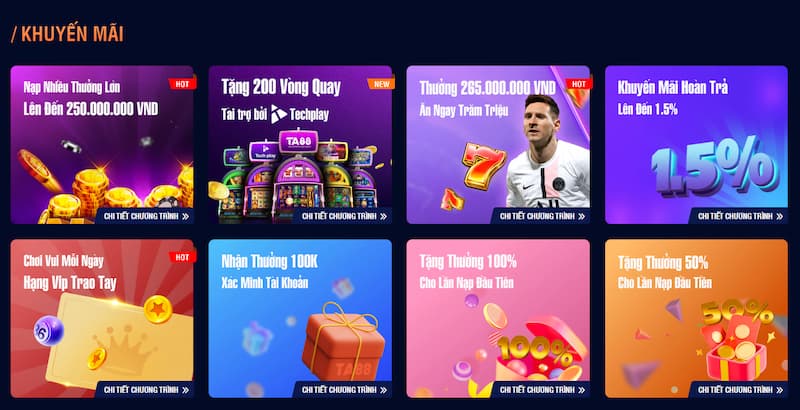Choose the Nhận Thưởng 100K promotion card

300,315
